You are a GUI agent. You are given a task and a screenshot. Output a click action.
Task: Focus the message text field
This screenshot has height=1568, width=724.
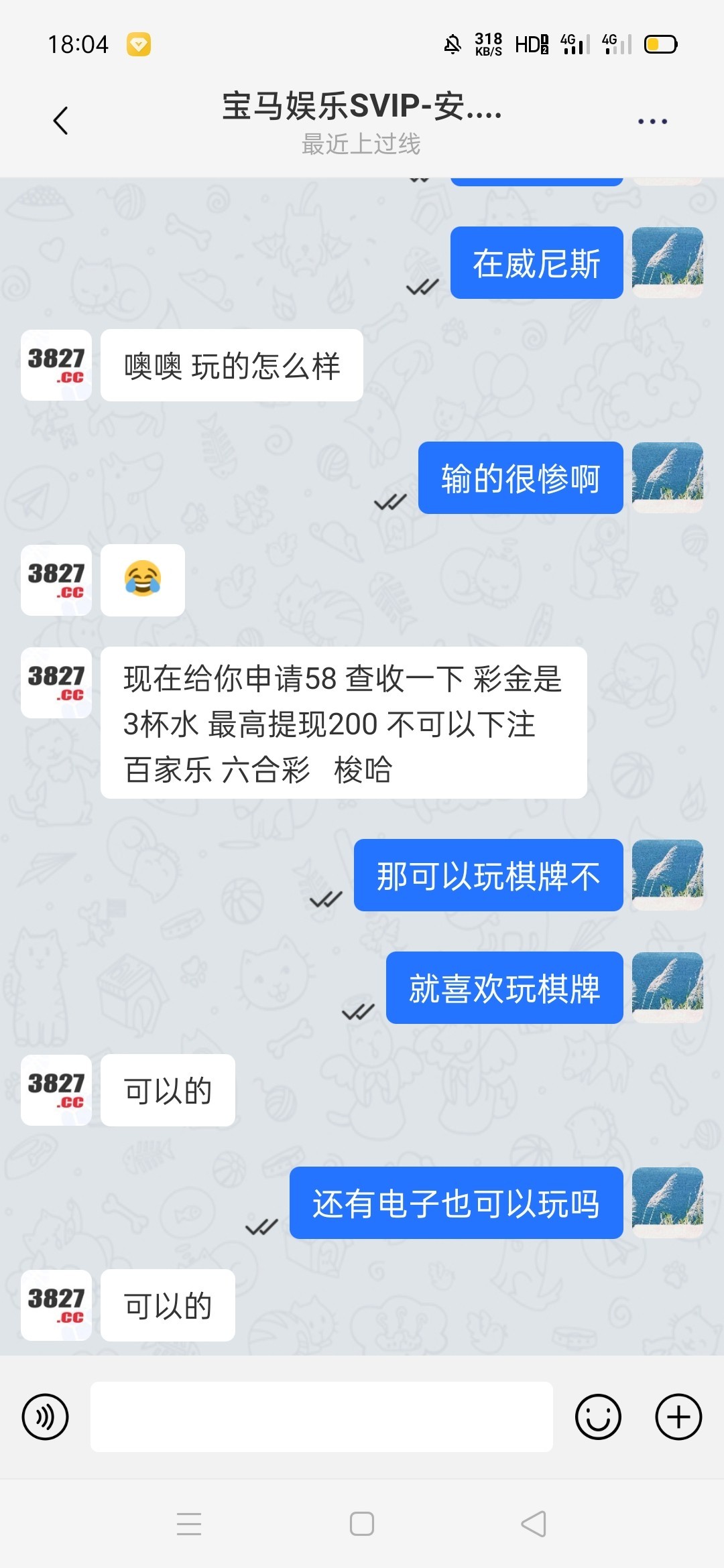(x=322, y=1417)
